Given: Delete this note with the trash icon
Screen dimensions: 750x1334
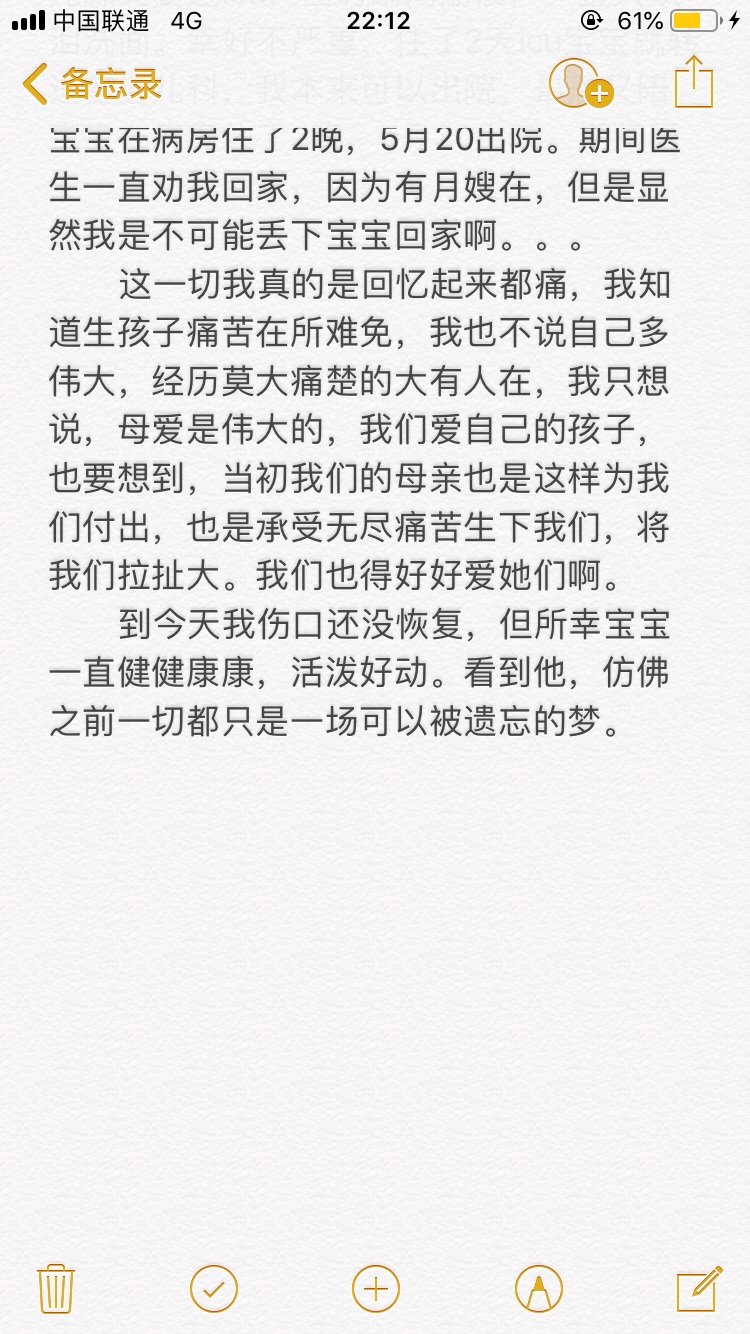Looking at the screenshot, I should coord(54,1288).
